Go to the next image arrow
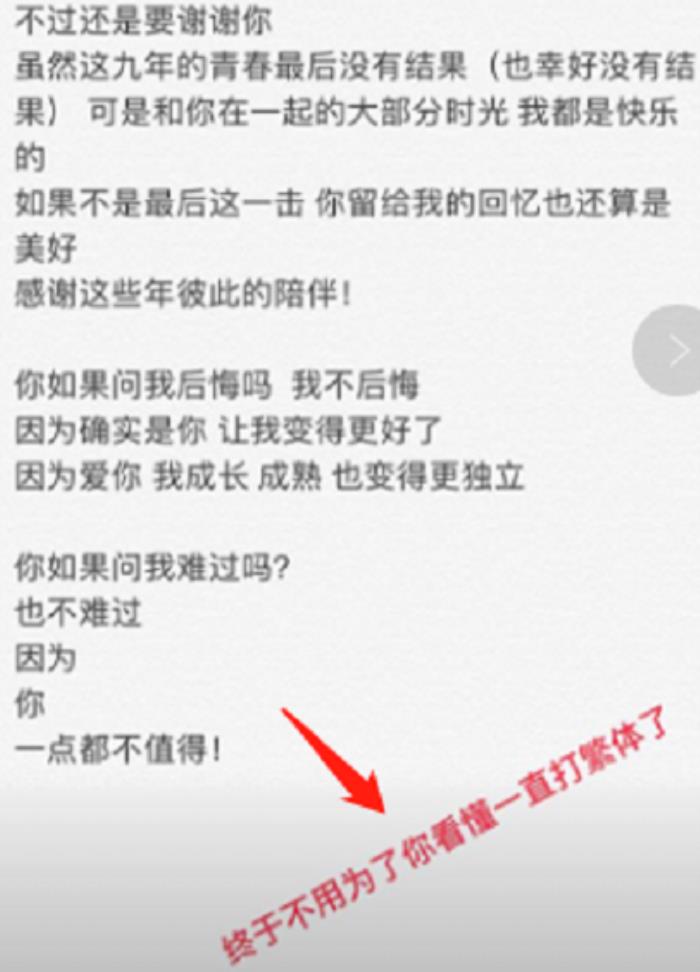 [x=675, y=351]
